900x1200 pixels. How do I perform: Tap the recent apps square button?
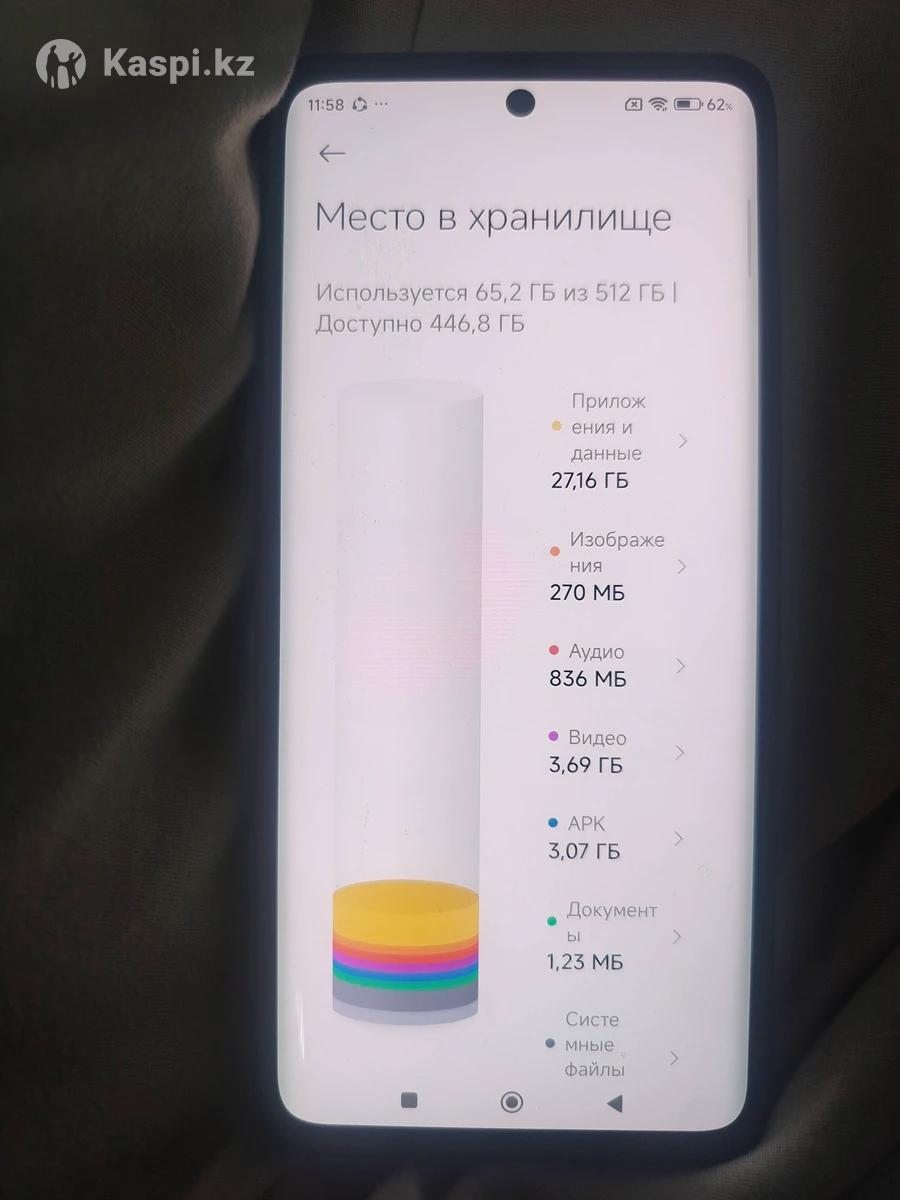(408, 1100)
